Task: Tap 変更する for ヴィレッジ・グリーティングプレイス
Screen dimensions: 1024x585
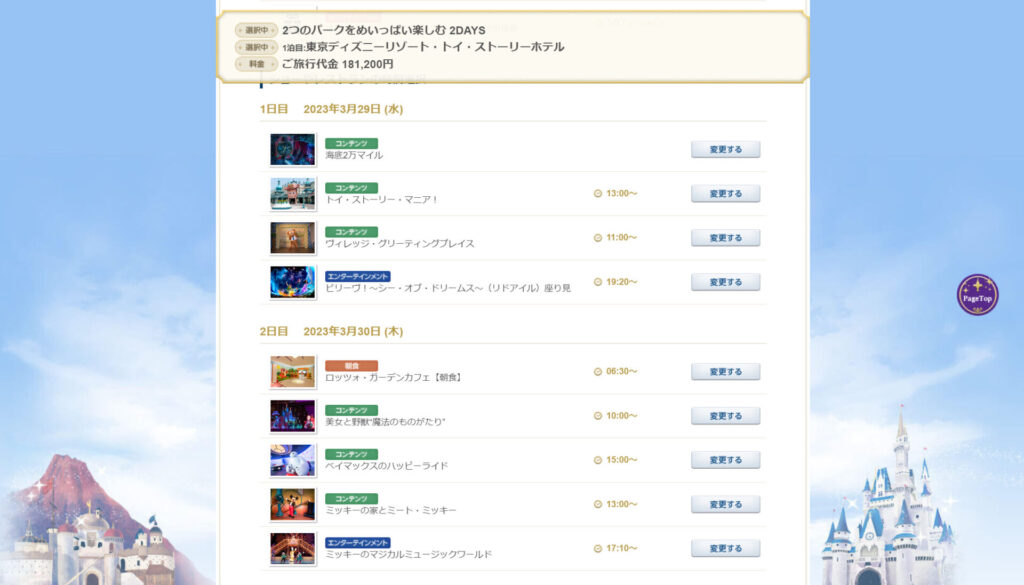Action: click(x=725, y=238)
